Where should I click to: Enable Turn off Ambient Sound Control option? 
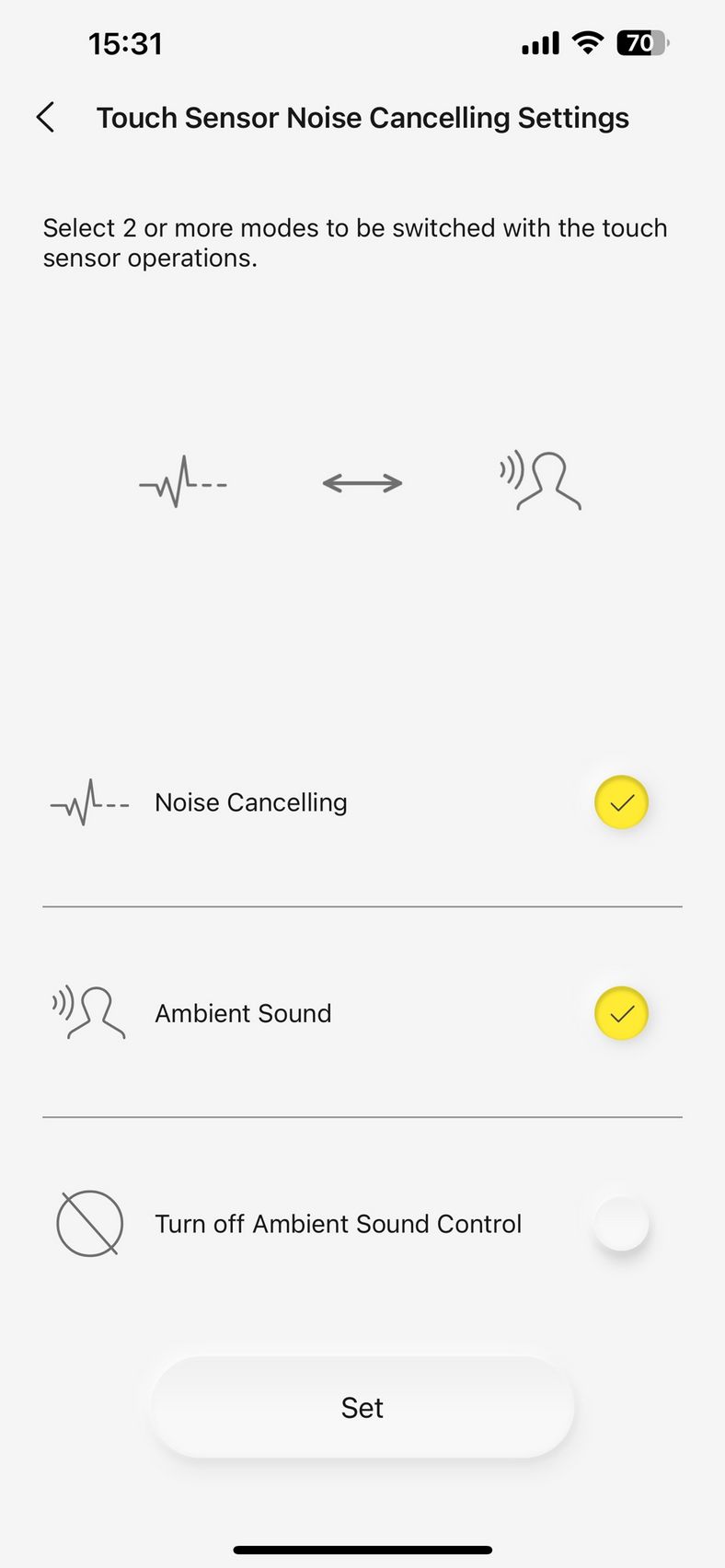622,1224
